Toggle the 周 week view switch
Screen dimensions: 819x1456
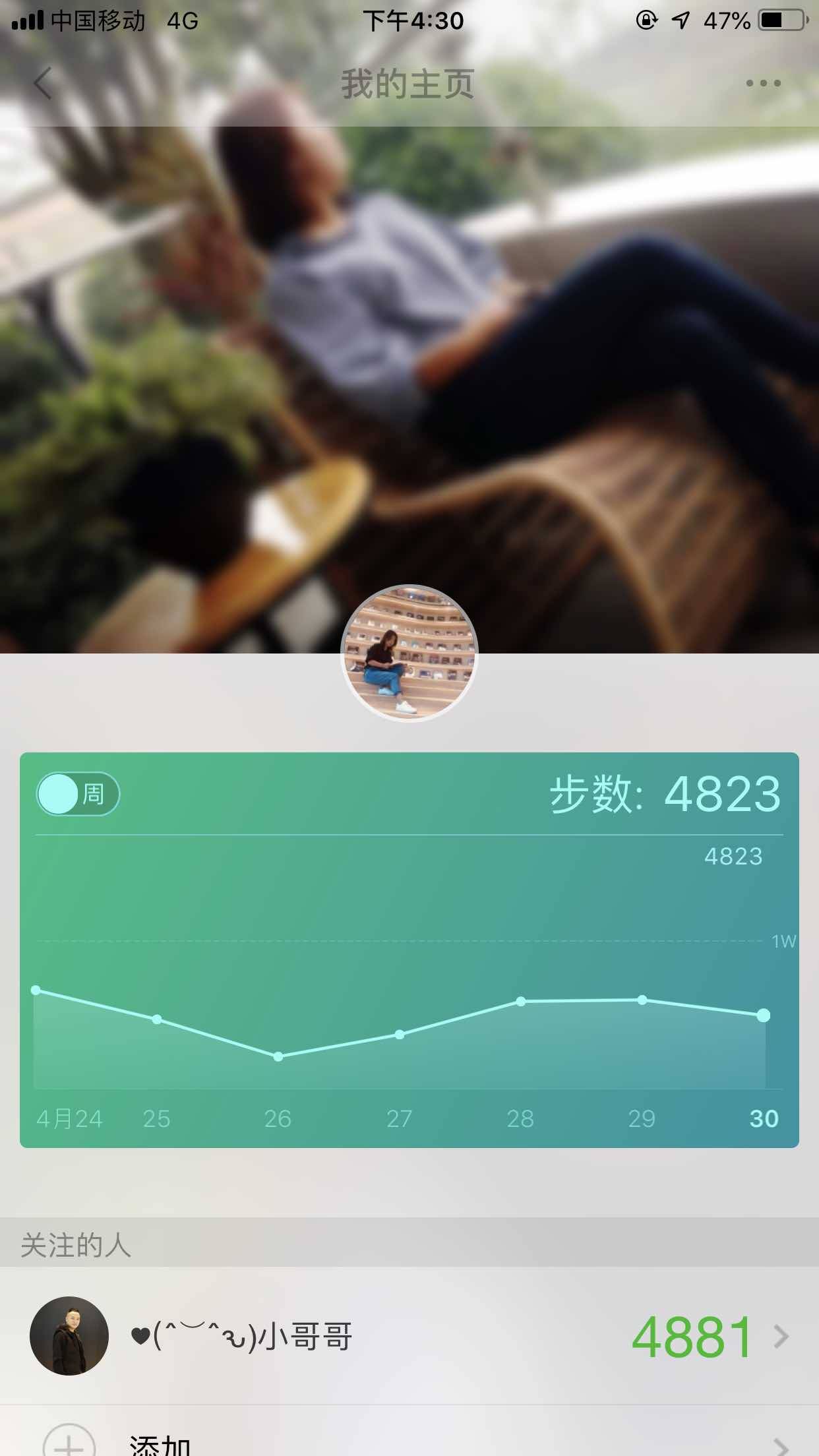[78, 794]
